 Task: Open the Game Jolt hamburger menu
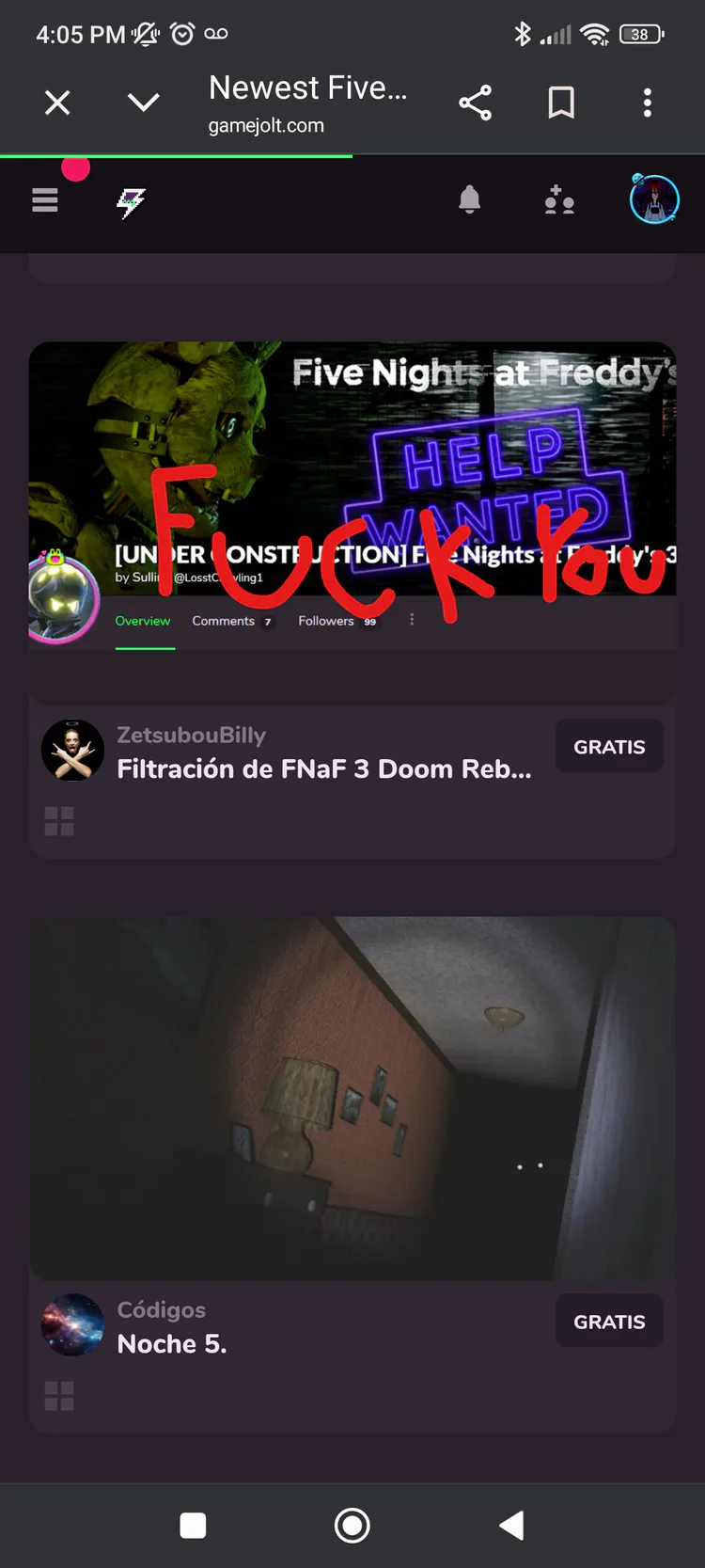click(45, 200)
